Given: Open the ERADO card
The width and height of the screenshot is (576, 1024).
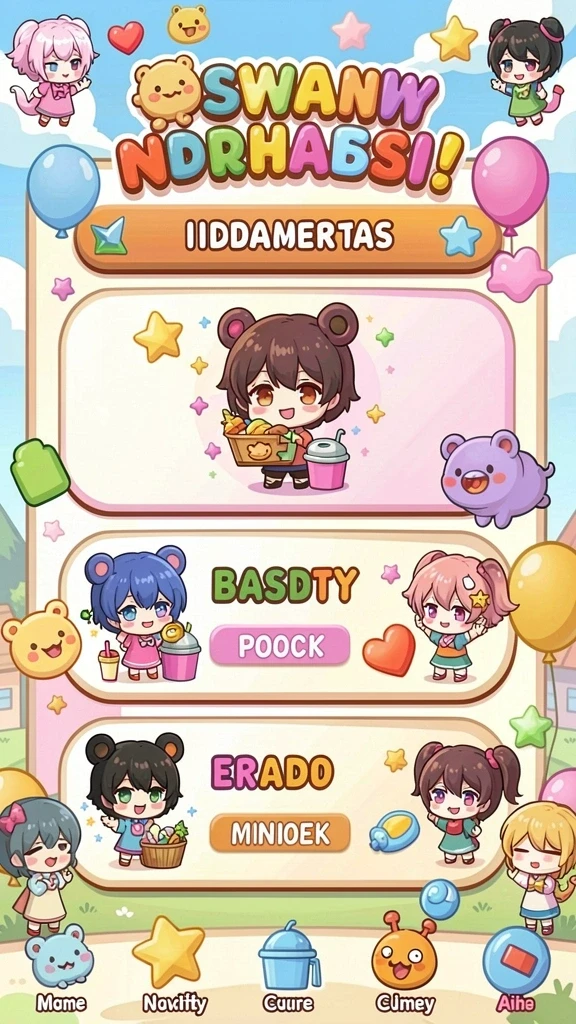Looking at the screenshot, I should click(x=287, y=803).
